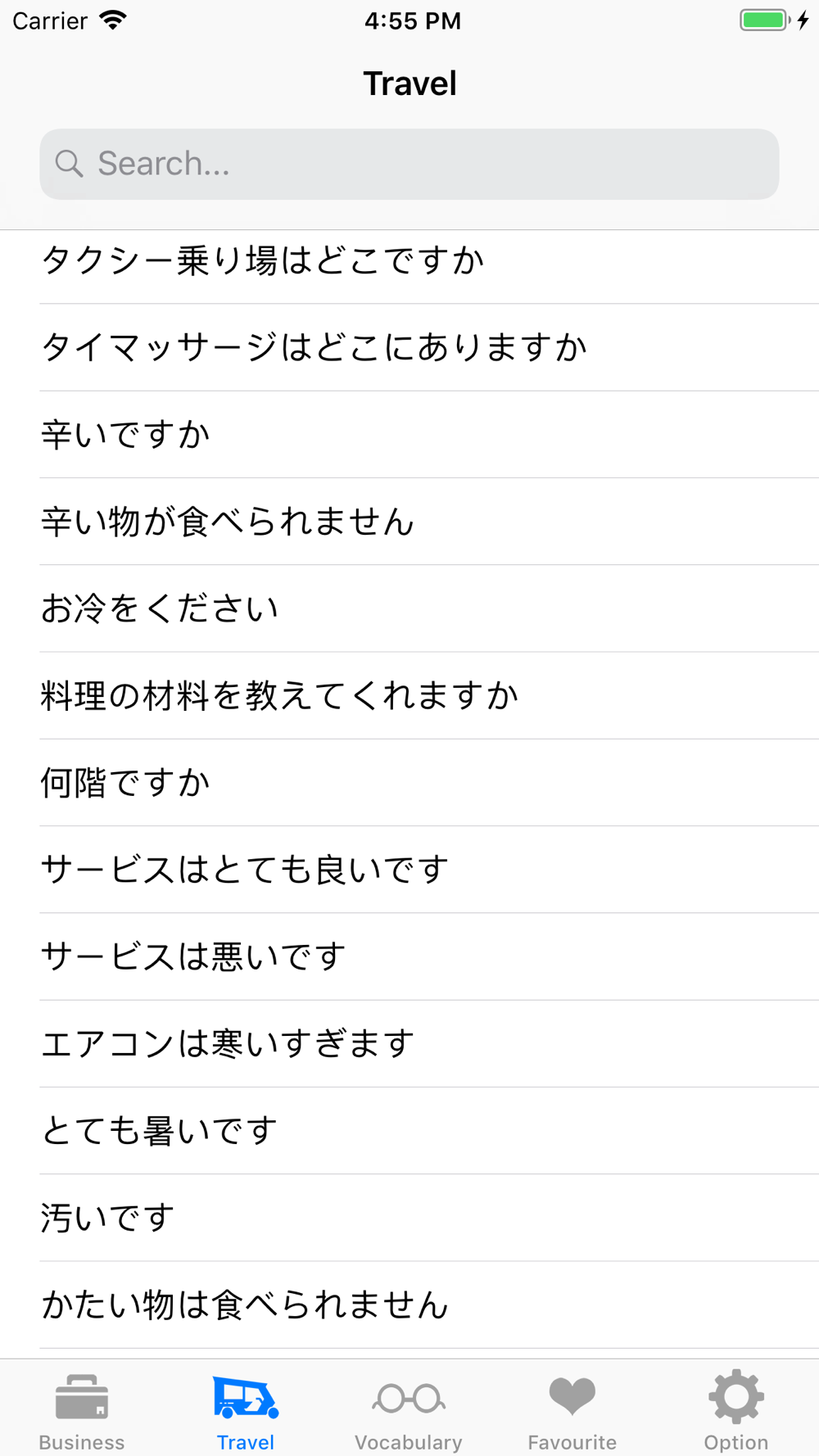This screenshot has width=819, height=1456.
Task: Select the phrase 辛いですか
Action: coord(409,435)
